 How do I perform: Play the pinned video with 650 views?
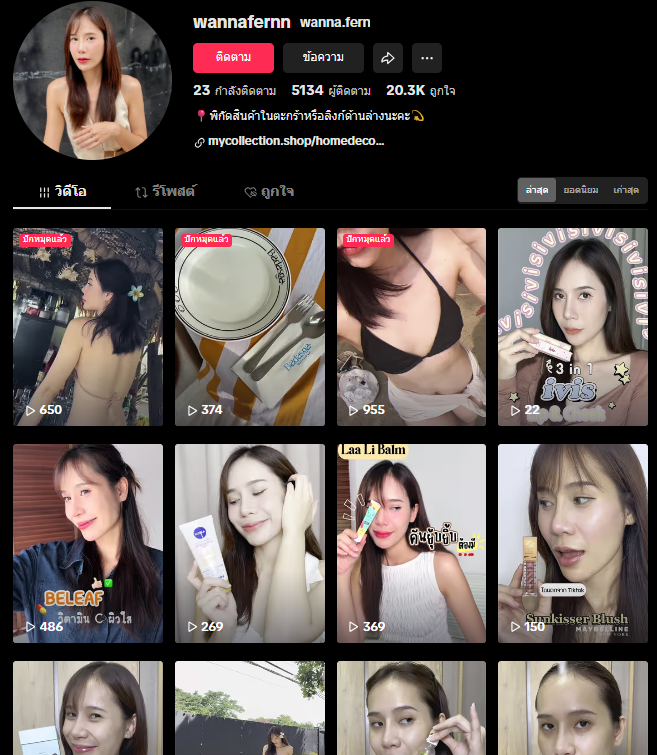point(88,326)
